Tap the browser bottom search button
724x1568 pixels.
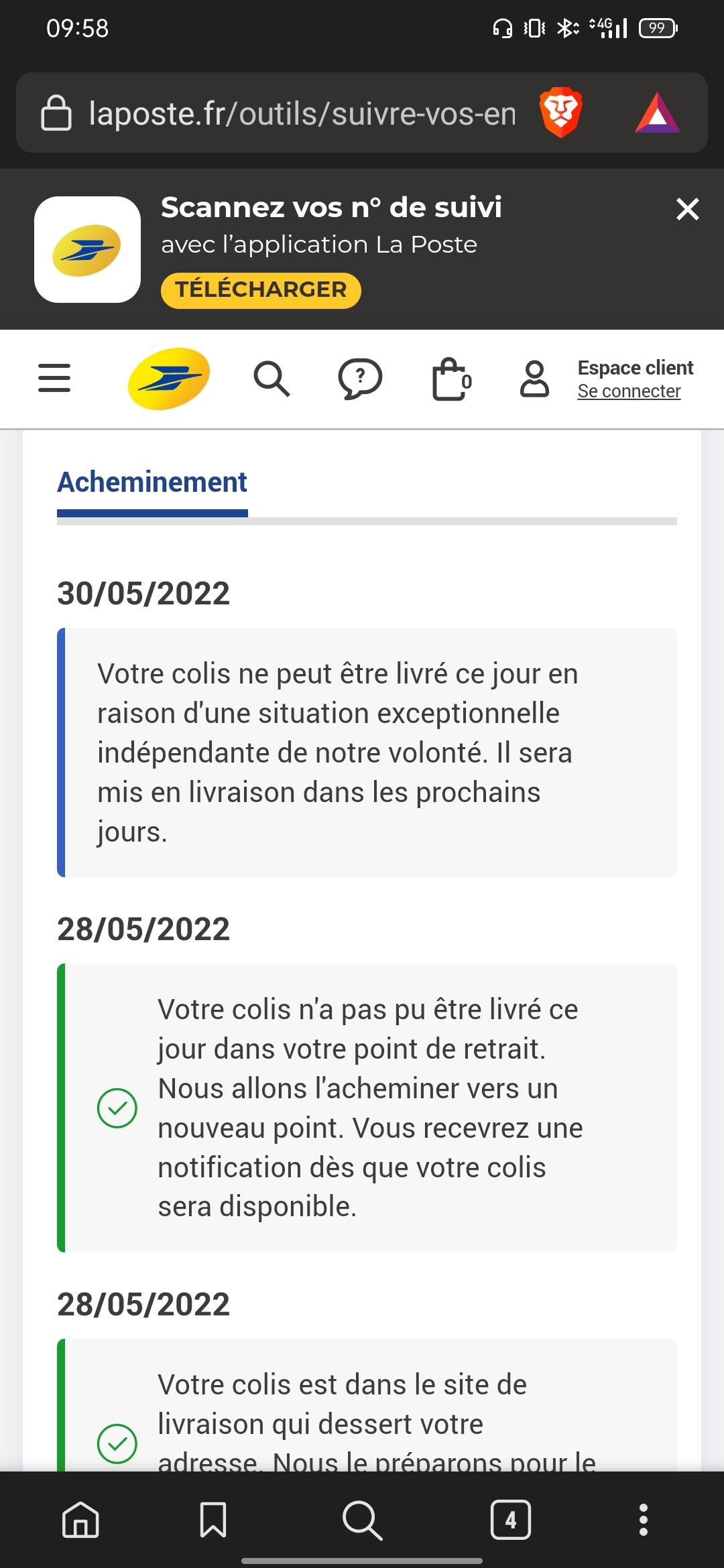(x=362, y=1519)
